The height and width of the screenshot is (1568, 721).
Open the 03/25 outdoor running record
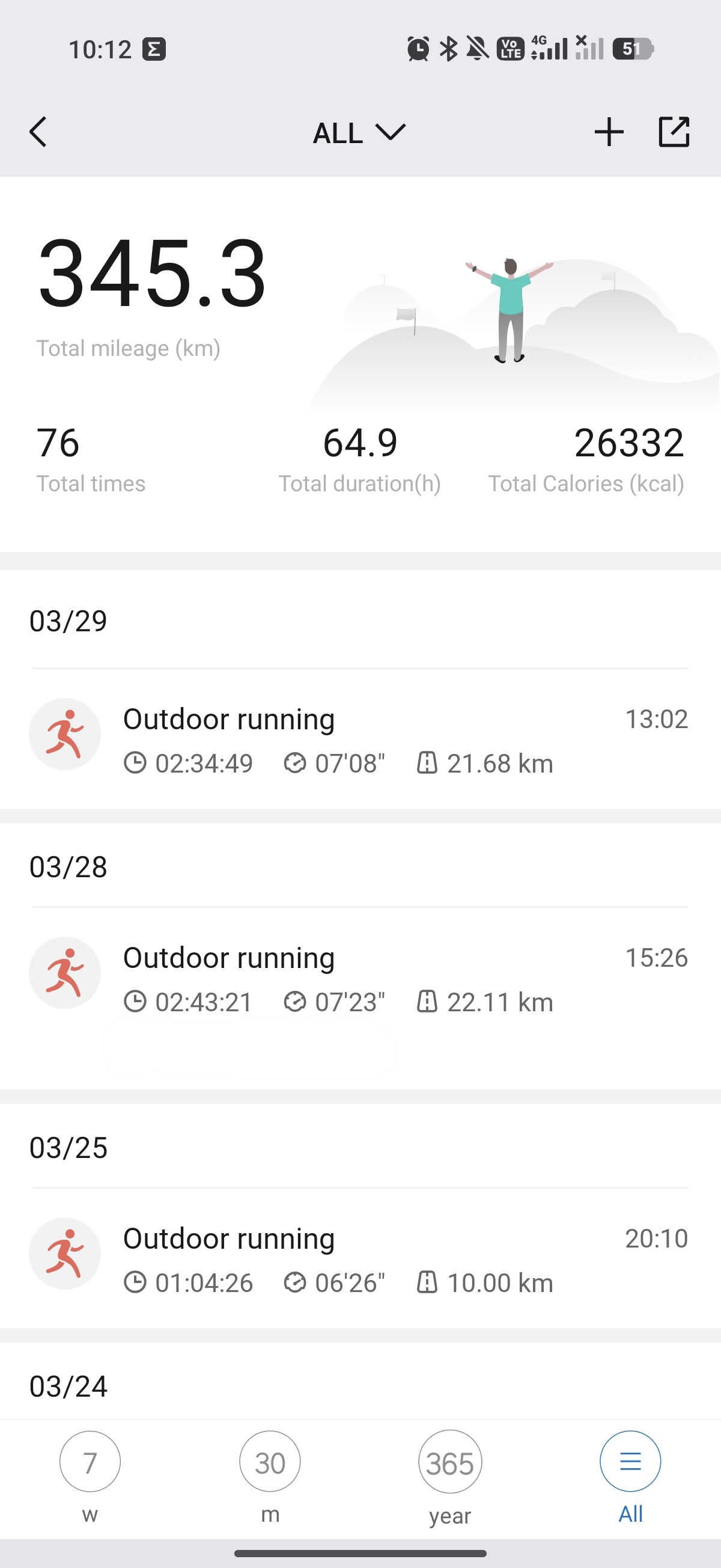tap(359, 1259)
